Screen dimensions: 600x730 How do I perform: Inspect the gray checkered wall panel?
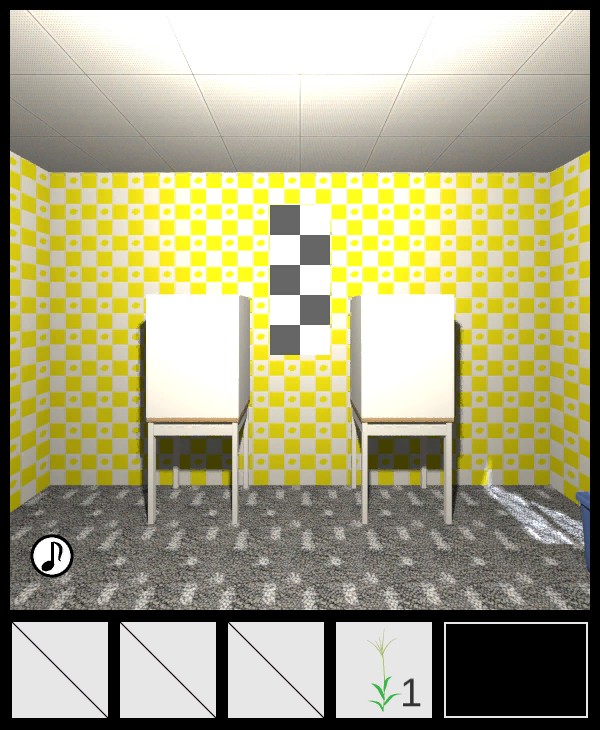click(300, 280)
